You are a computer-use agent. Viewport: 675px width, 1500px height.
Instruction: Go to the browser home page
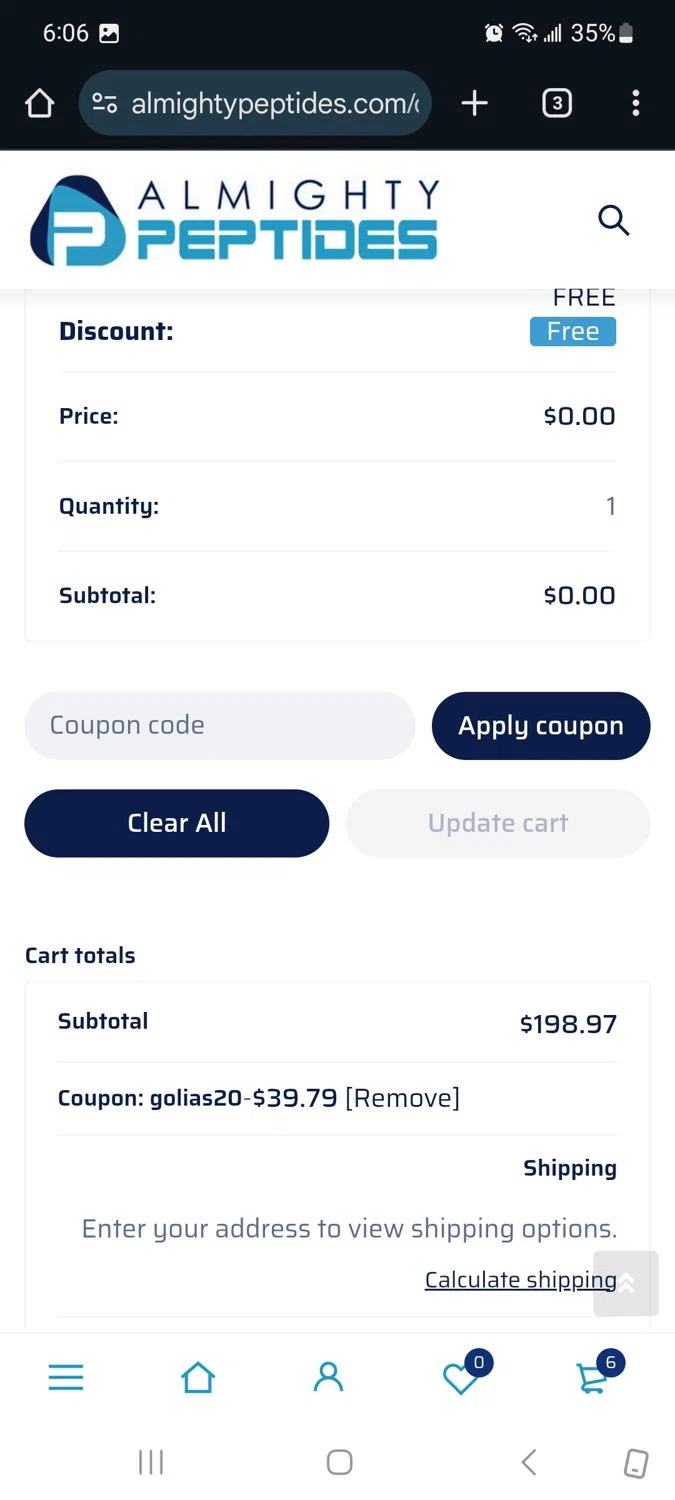pos(39,103)
